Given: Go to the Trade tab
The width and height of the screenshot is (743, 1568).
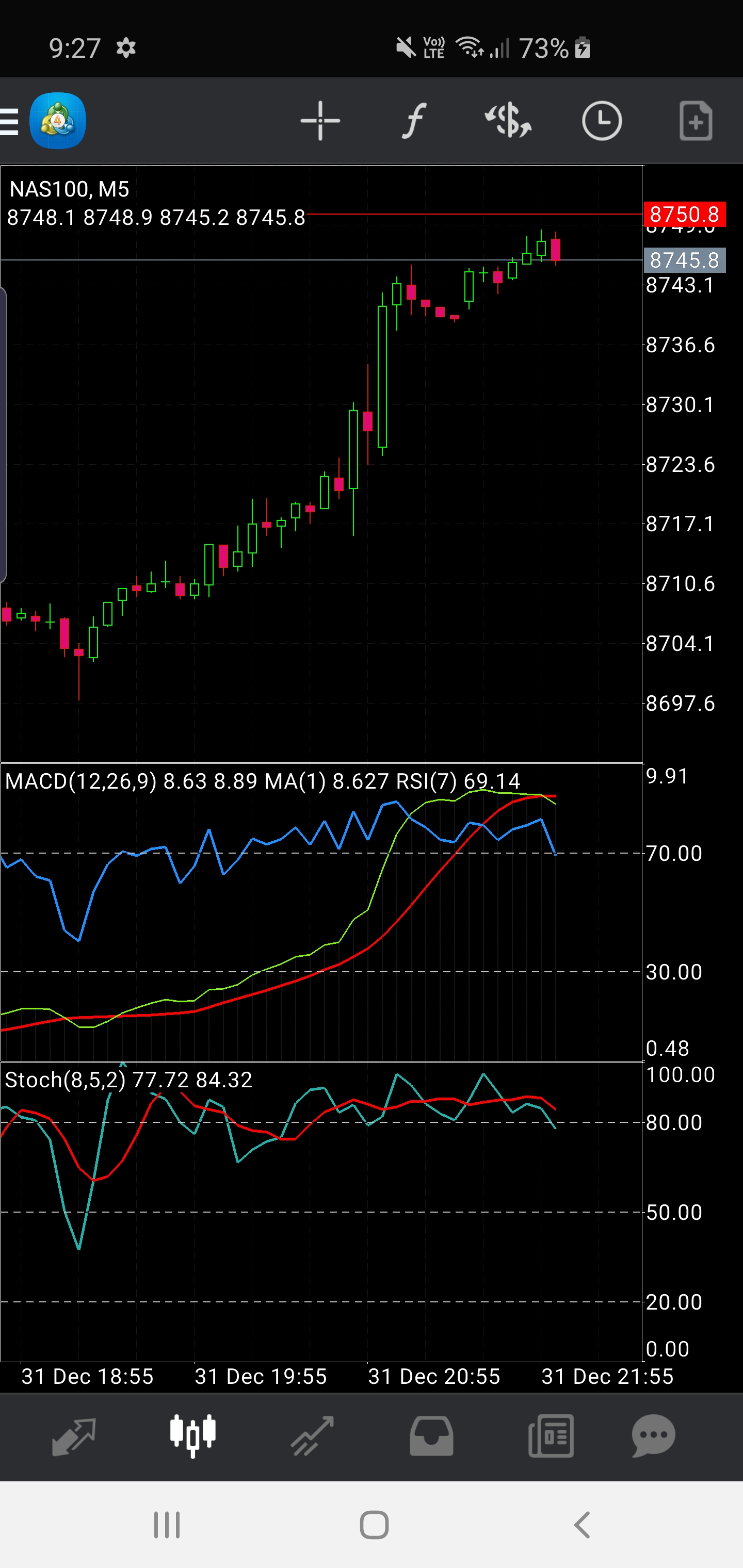Looking at the screenshot, I should [313, 1436].
